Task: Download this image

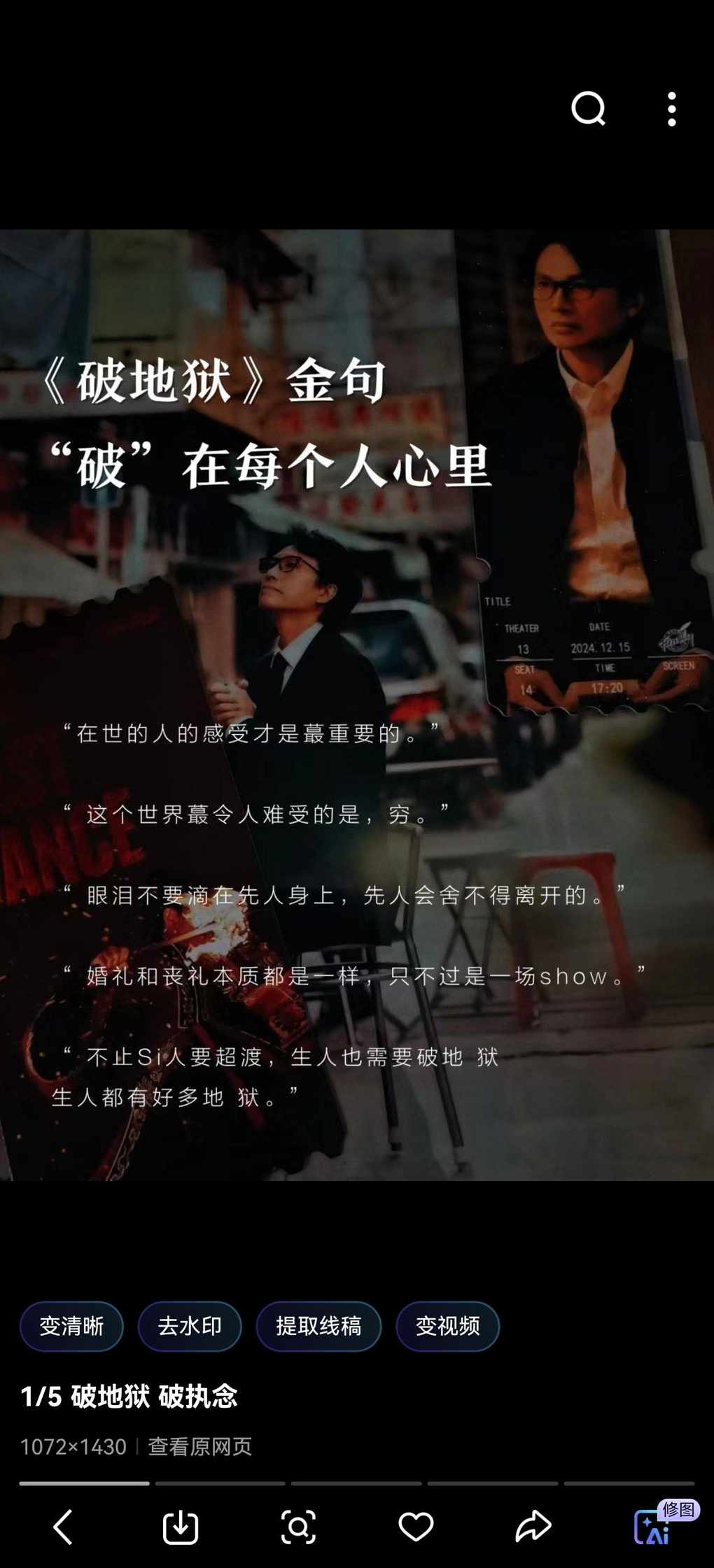Action: 181,1526
